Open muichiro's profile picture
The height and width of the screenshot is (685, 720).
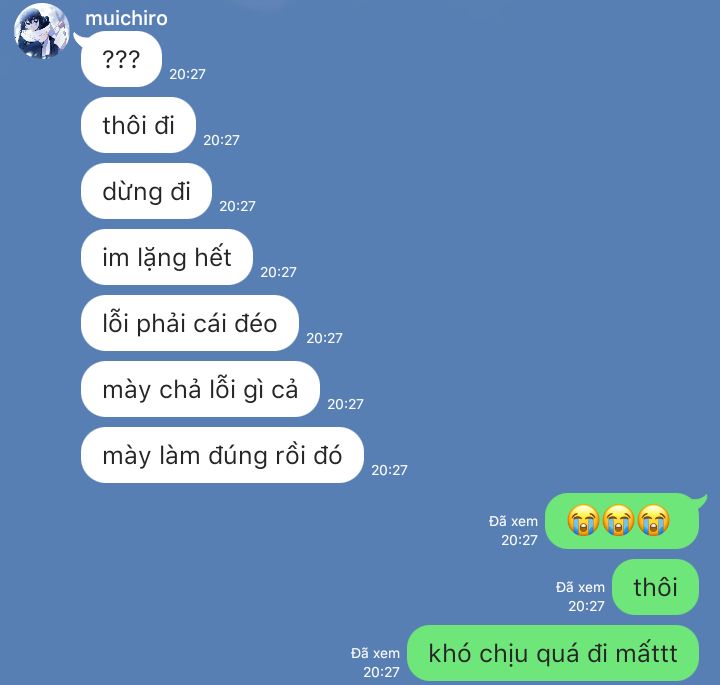click(41, 32)
